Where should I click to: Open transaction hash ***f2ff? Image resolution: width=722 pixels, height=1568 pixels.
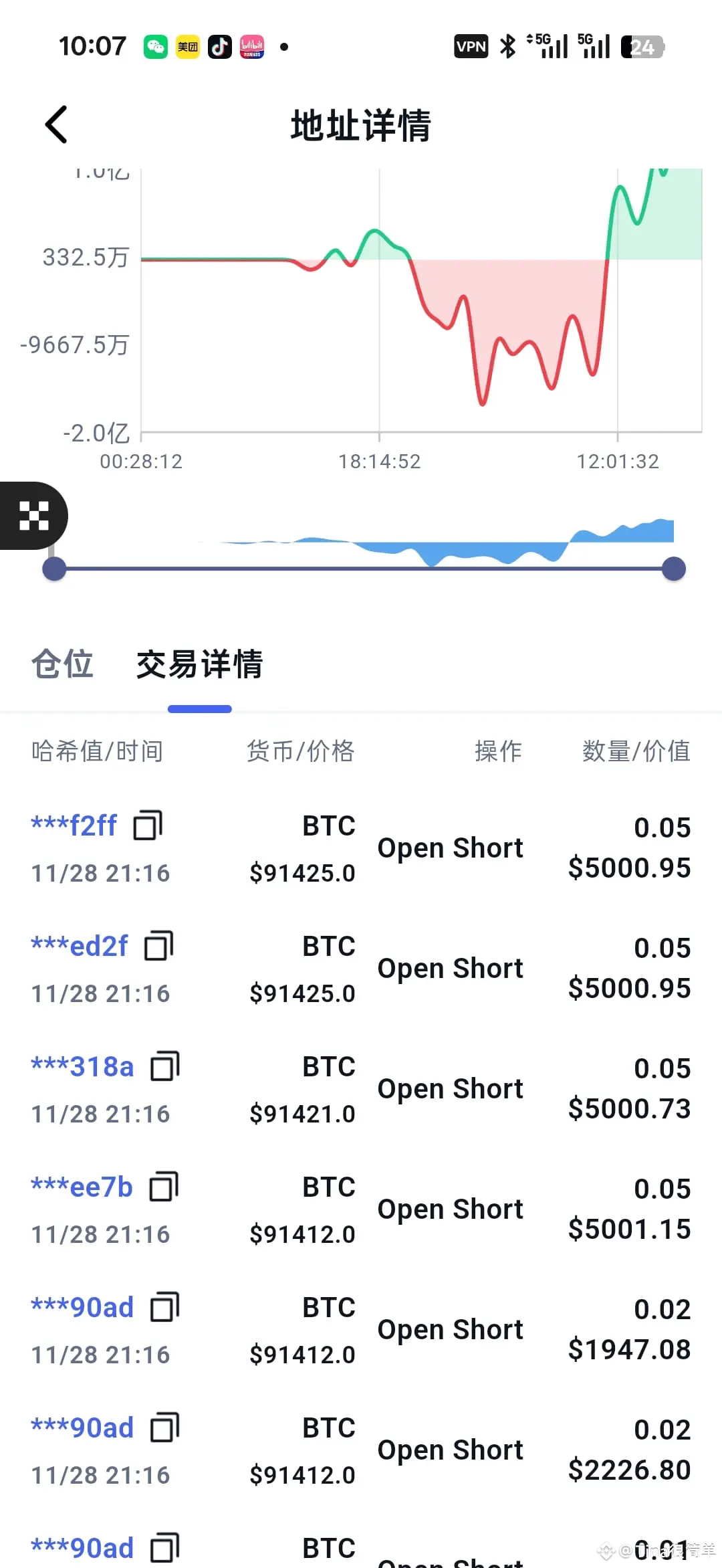(x=74, y=825)
